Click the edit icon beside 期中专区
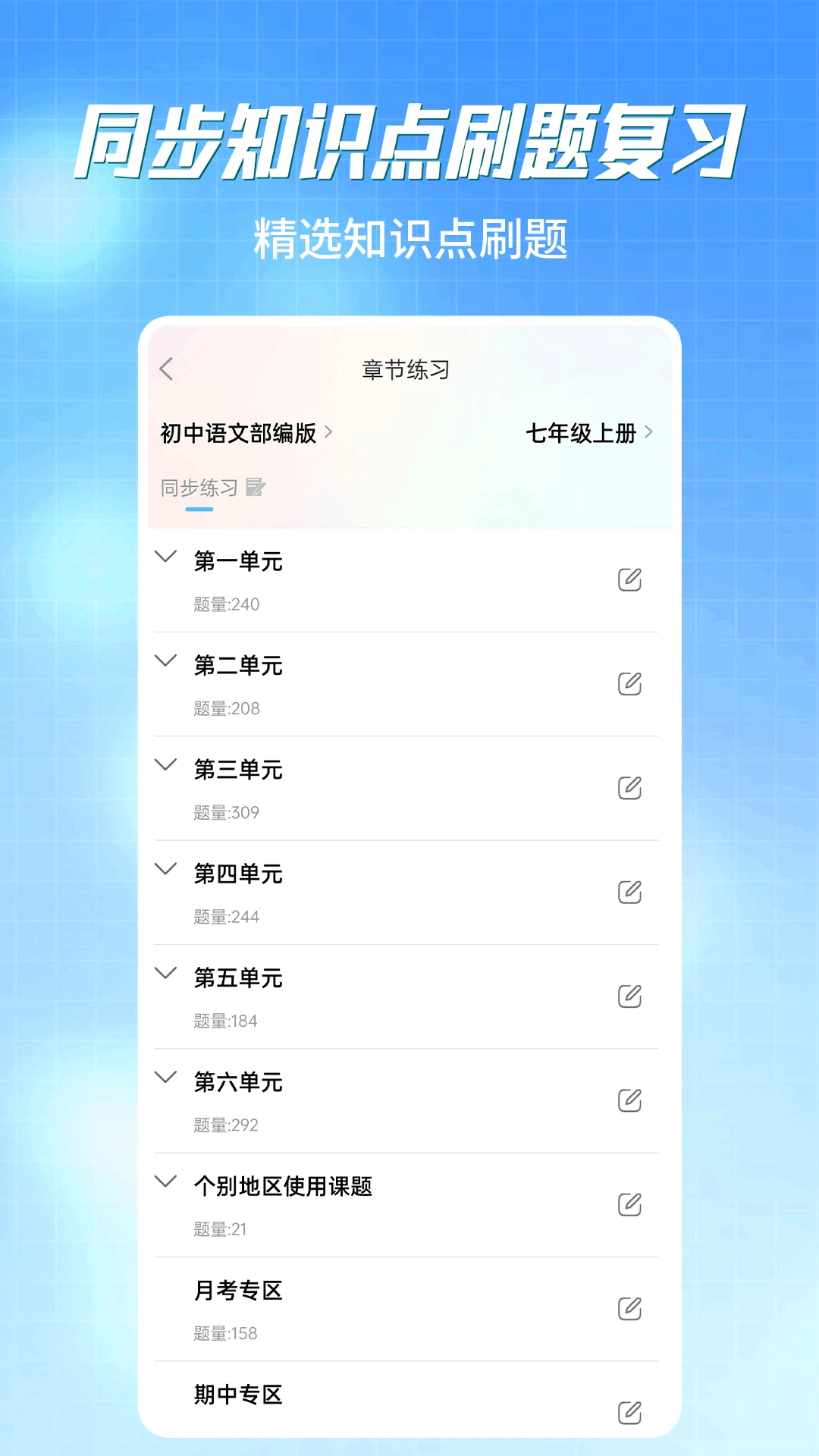819x1456 pixels. [630, 1410]
